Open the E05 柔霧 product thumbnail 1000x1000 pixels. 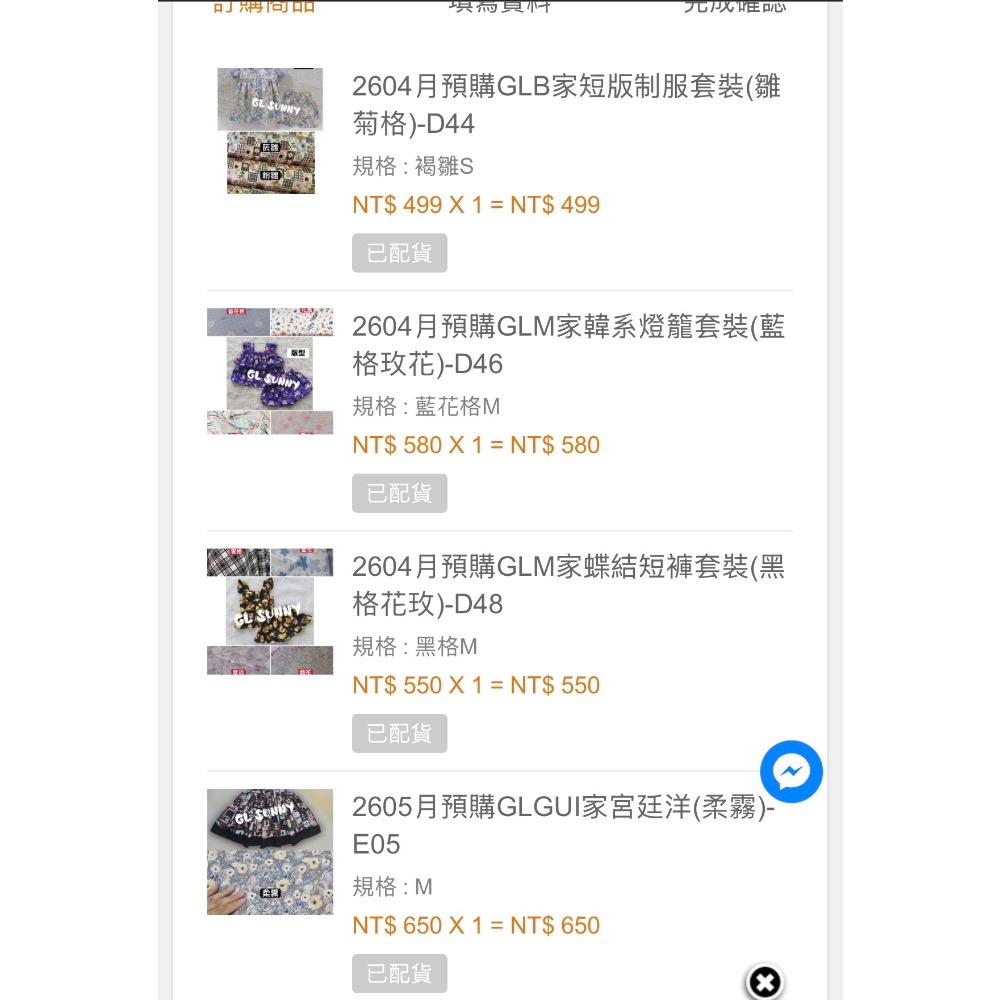click(x=270, y=852)
